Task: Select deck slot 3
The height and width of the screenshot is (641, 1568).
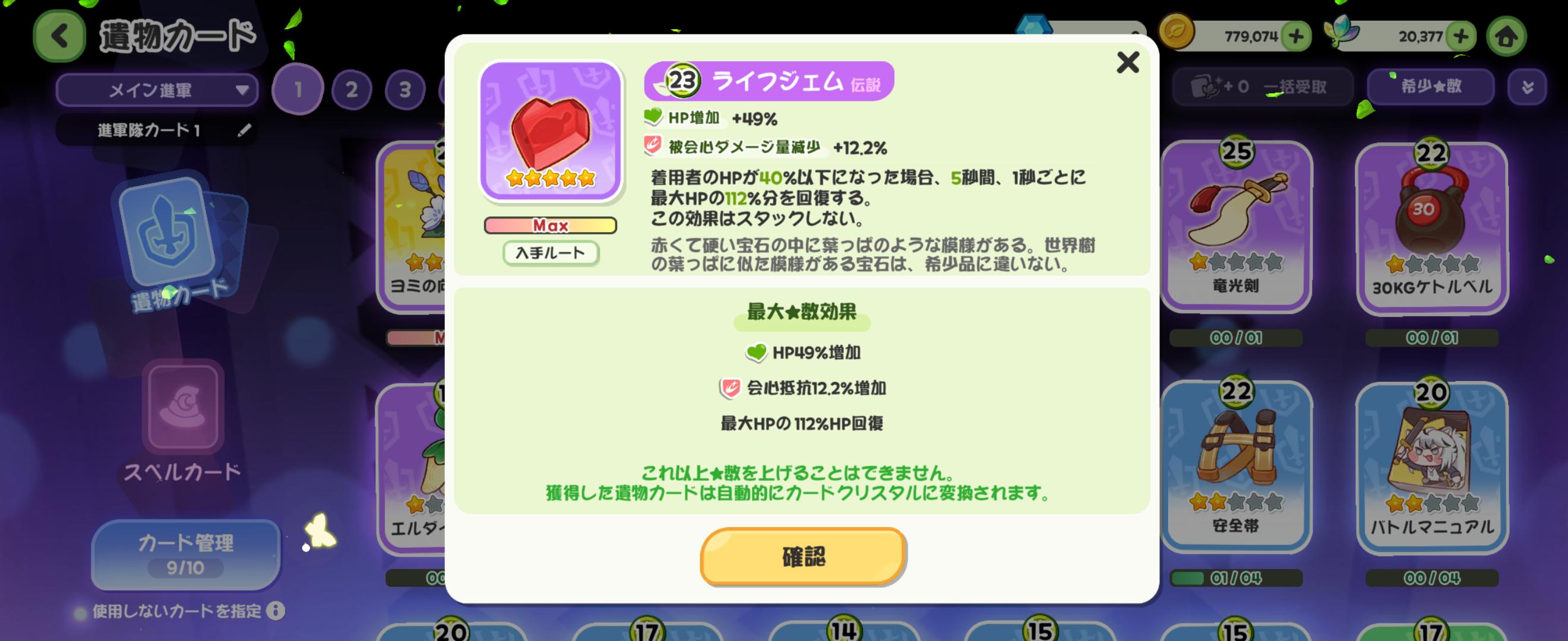Action: pos(405,90)
